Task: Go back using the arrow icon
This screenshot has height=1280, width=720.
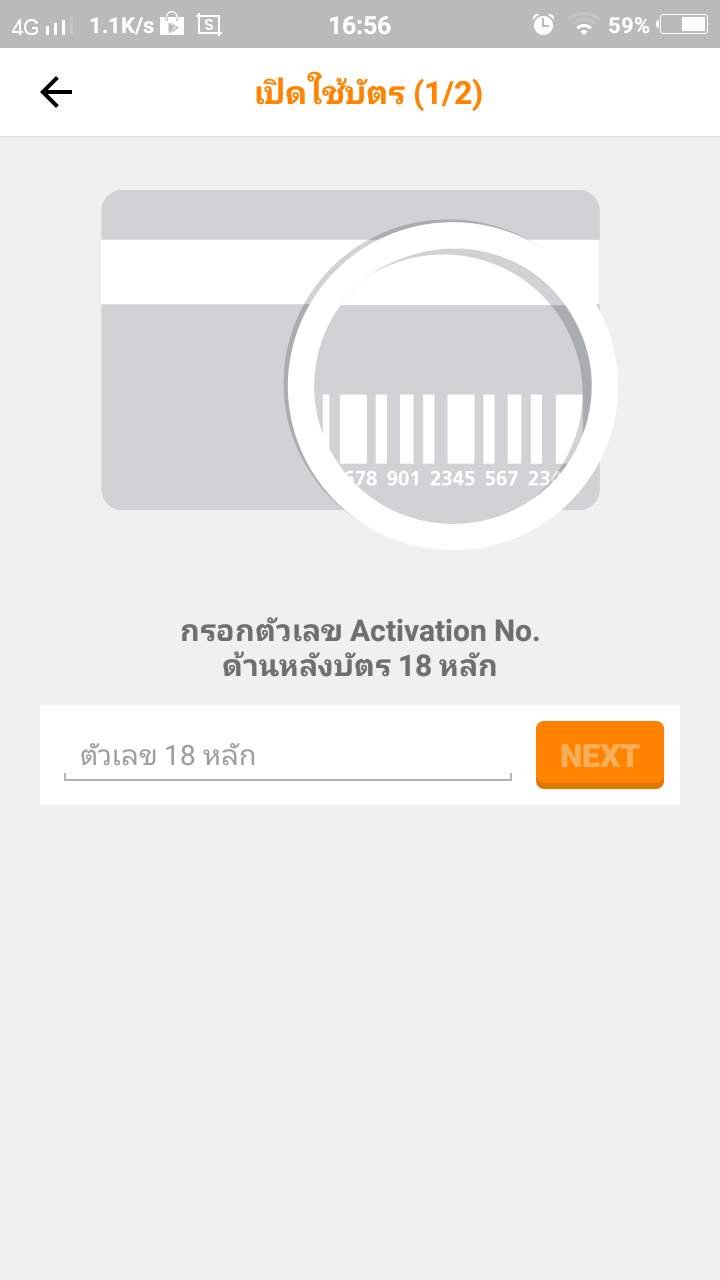Action: coord(56,93)
